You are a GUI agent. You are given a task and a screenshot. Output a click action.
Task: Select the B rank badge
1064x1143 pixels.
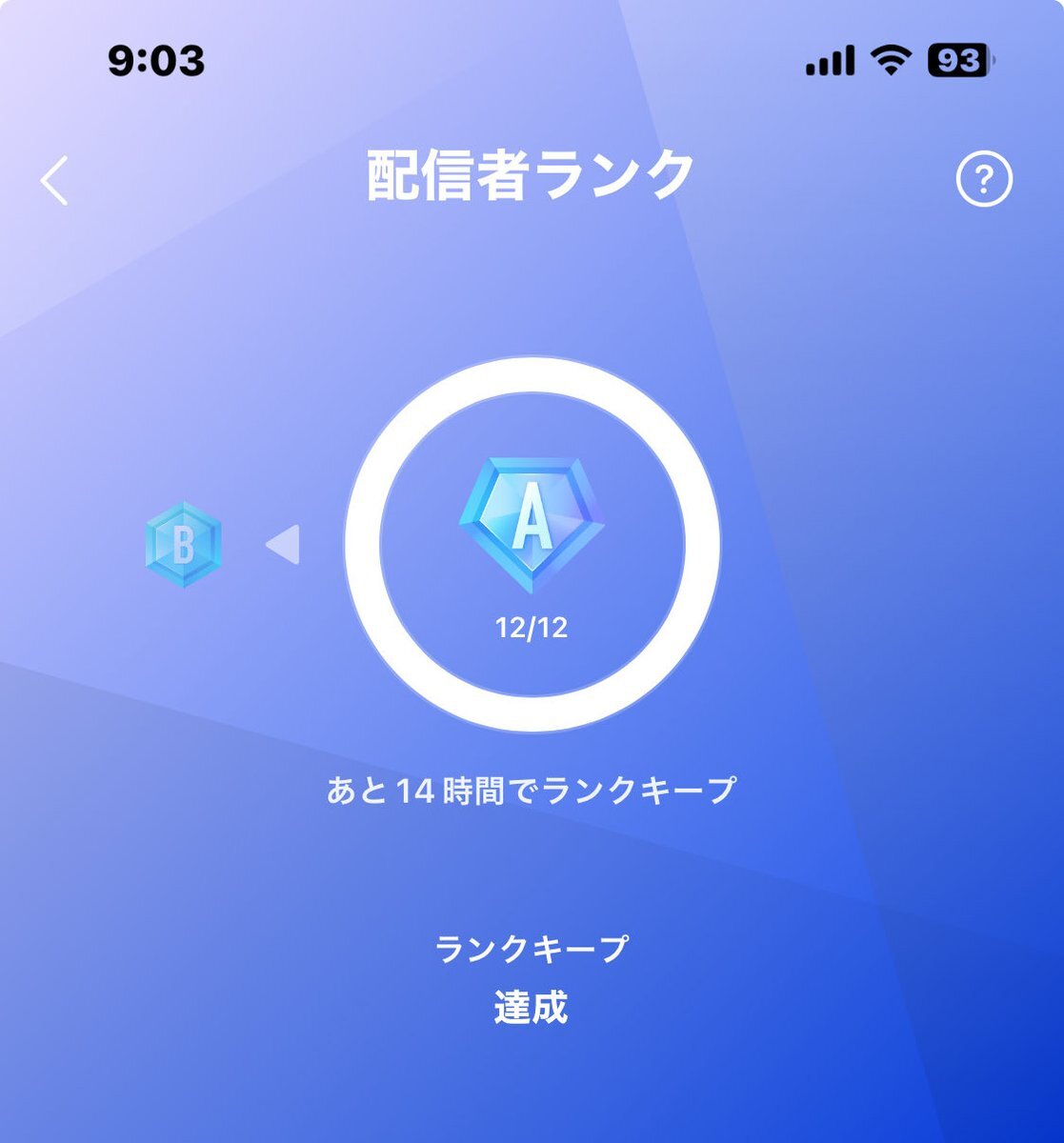184,544
